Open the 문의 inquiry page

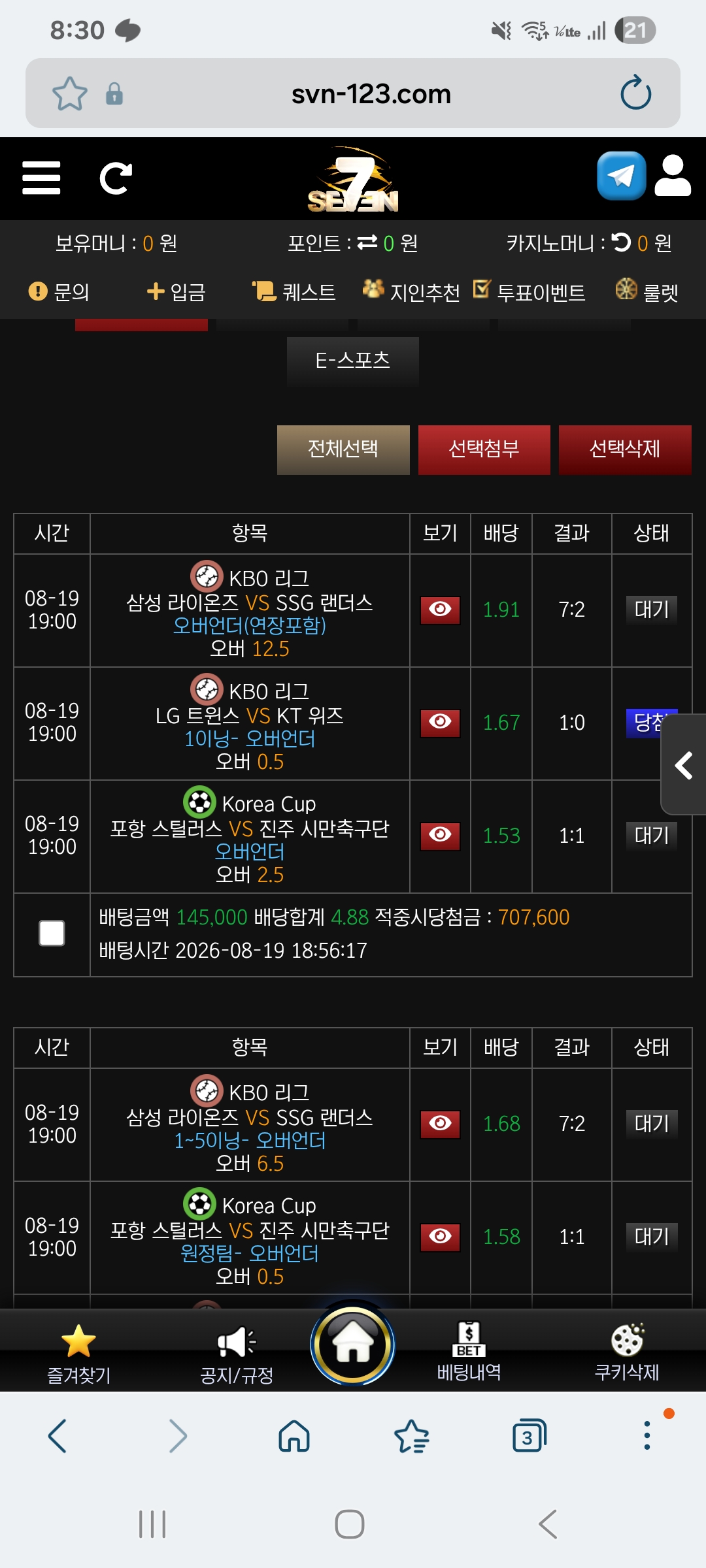pyautogui.click(x=59, y=291)
